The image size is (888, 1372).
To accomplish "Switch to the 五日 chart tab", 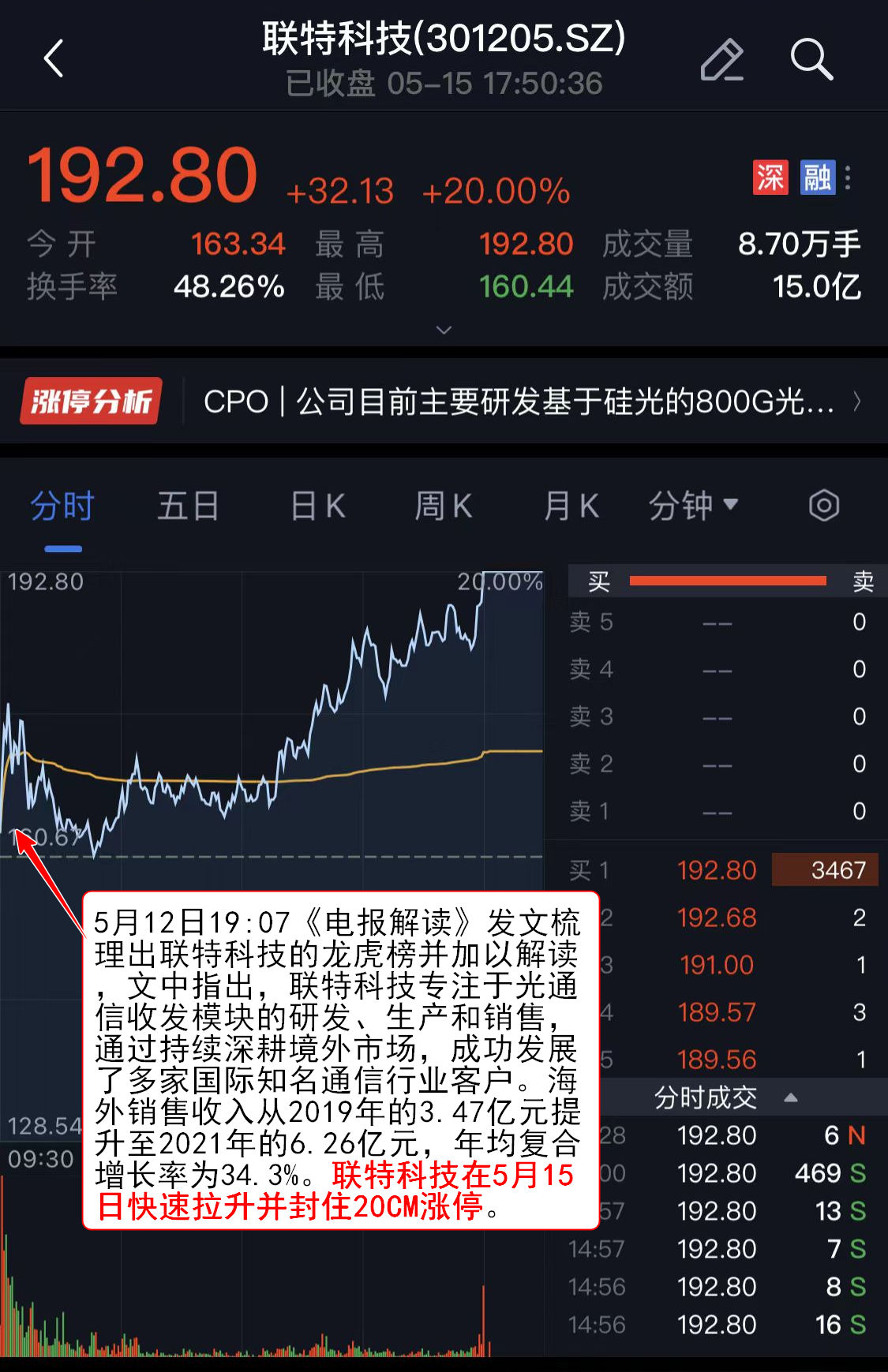I will pyautogui.click(x=188, y=506).
